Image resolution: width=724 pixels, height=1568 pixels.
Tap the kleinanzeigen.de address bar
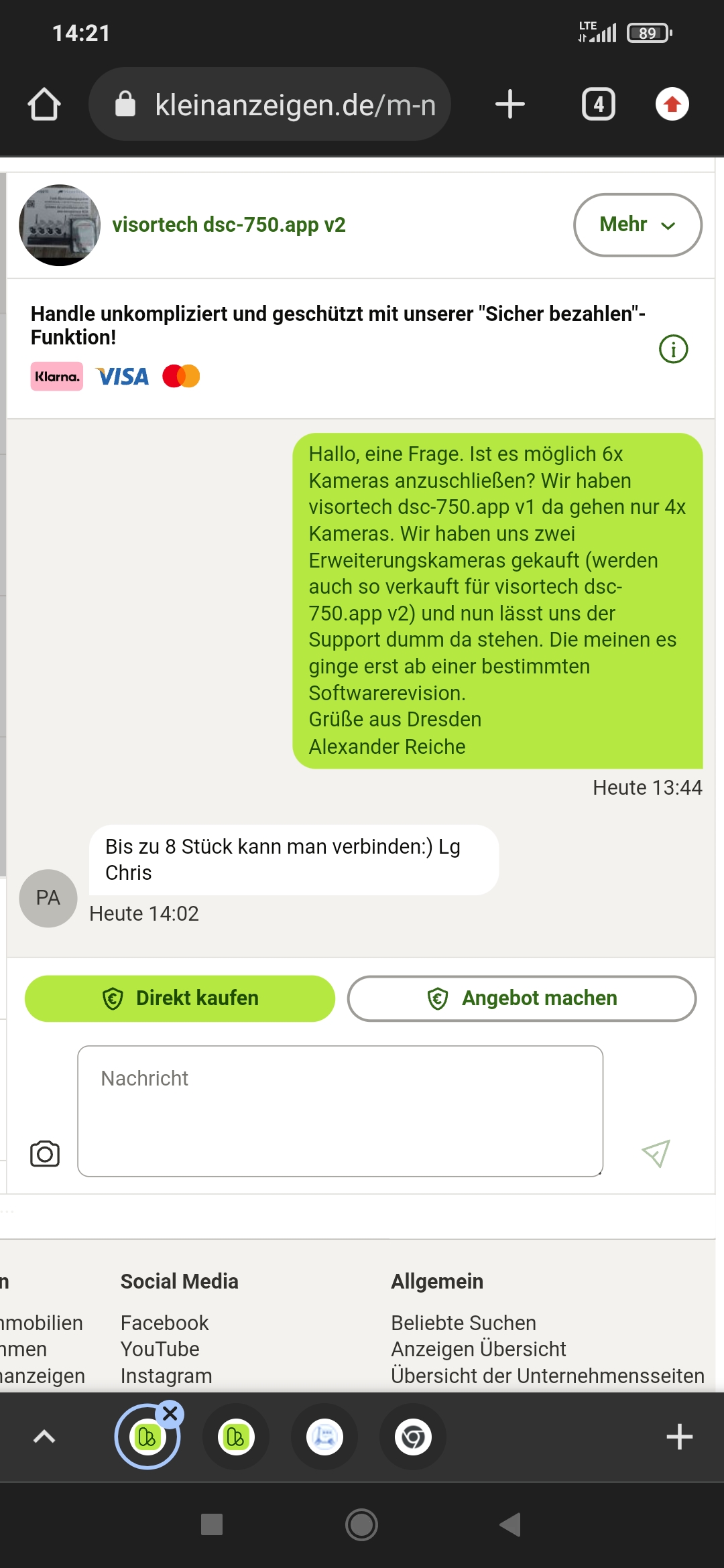click(x=269, y=104)
